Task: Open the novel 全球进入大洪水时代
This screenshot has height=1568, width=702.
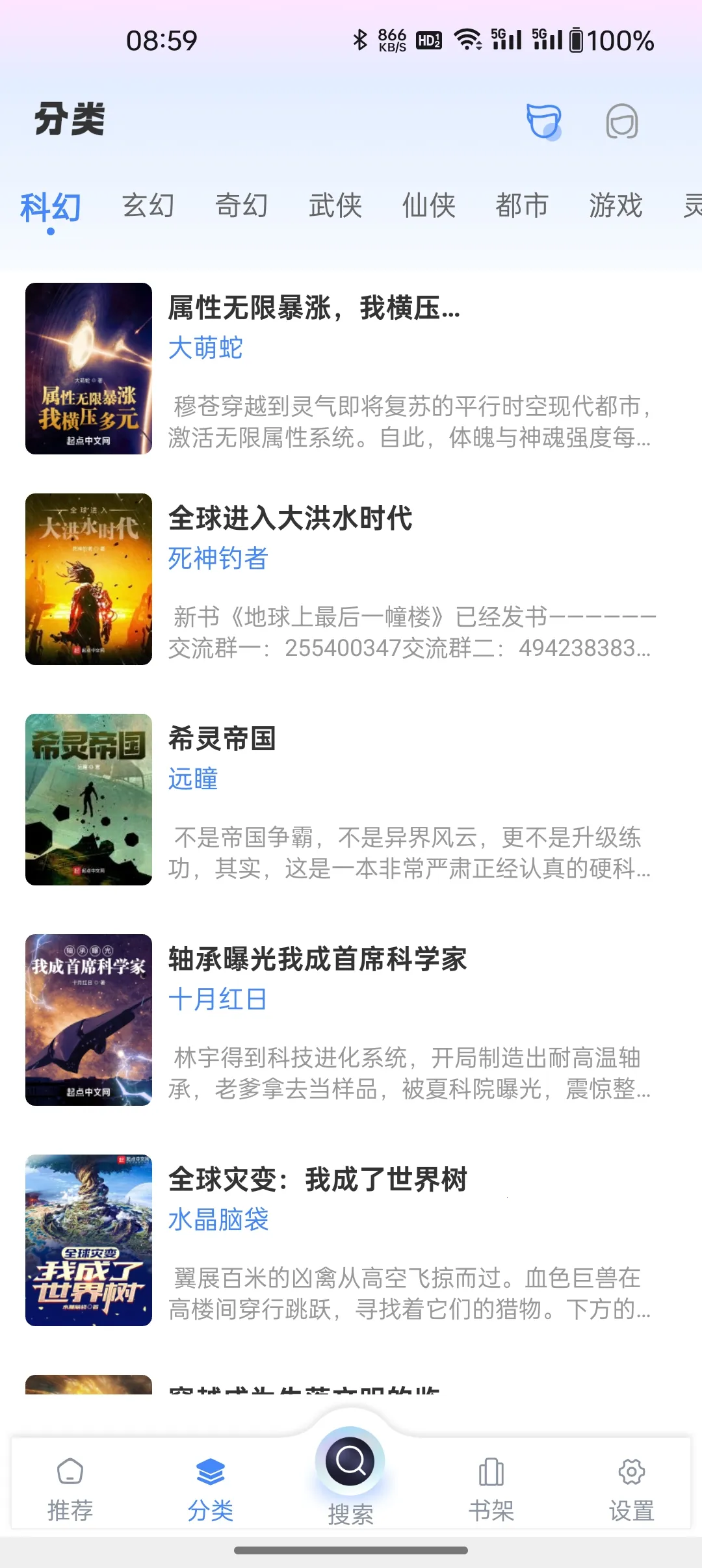Action: pos(351,579)
